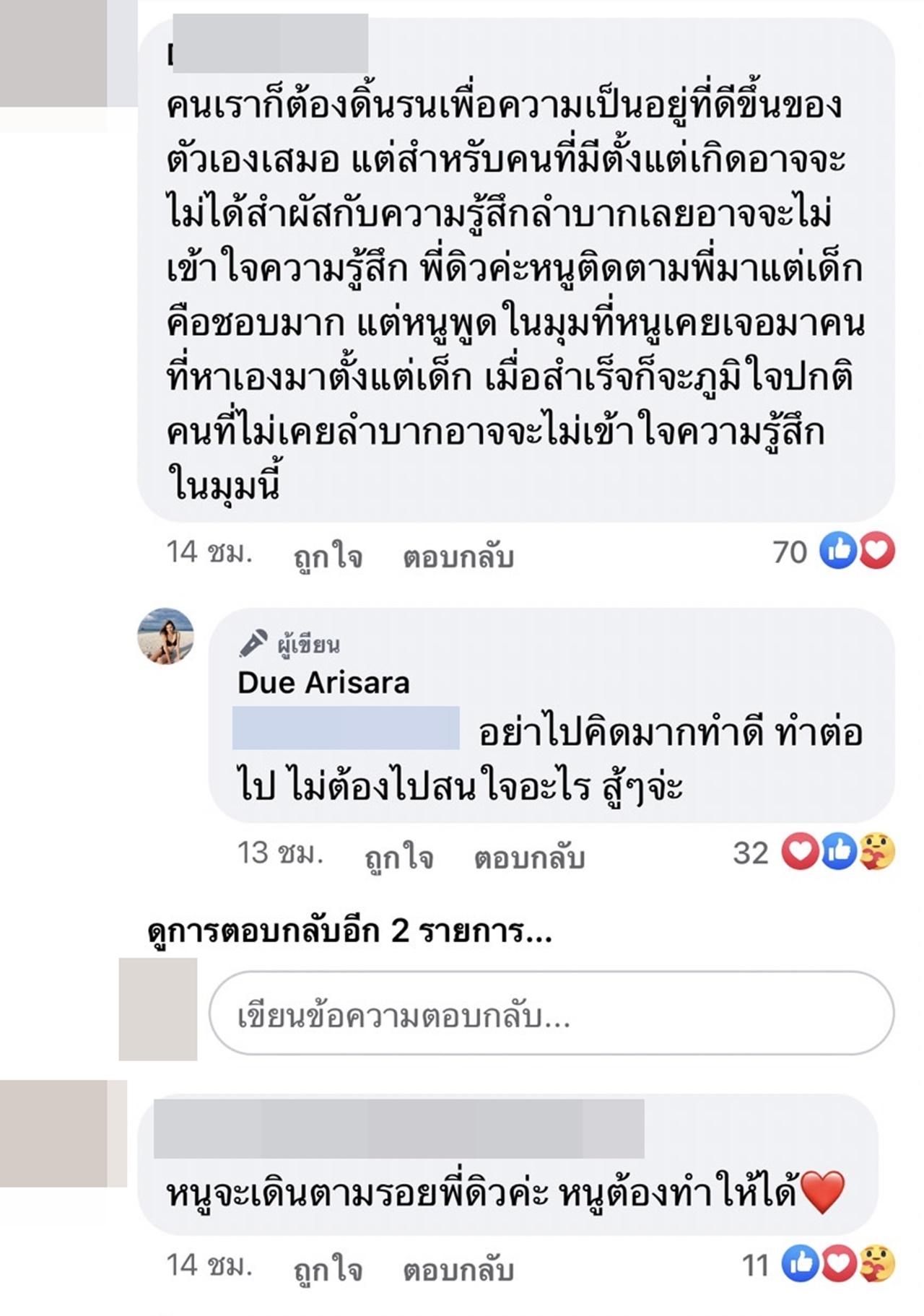The width and height of the screenshot is (924, 1316).
Task: Reply to Due Arisara's comment
Action: click(x=528, y=858)
